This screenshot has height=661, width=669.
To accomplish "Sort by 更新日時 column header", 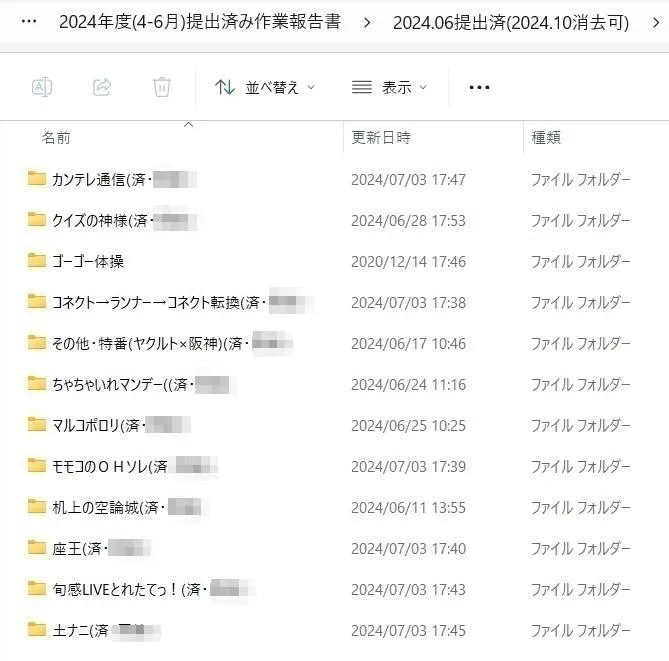I will (380, 138).
